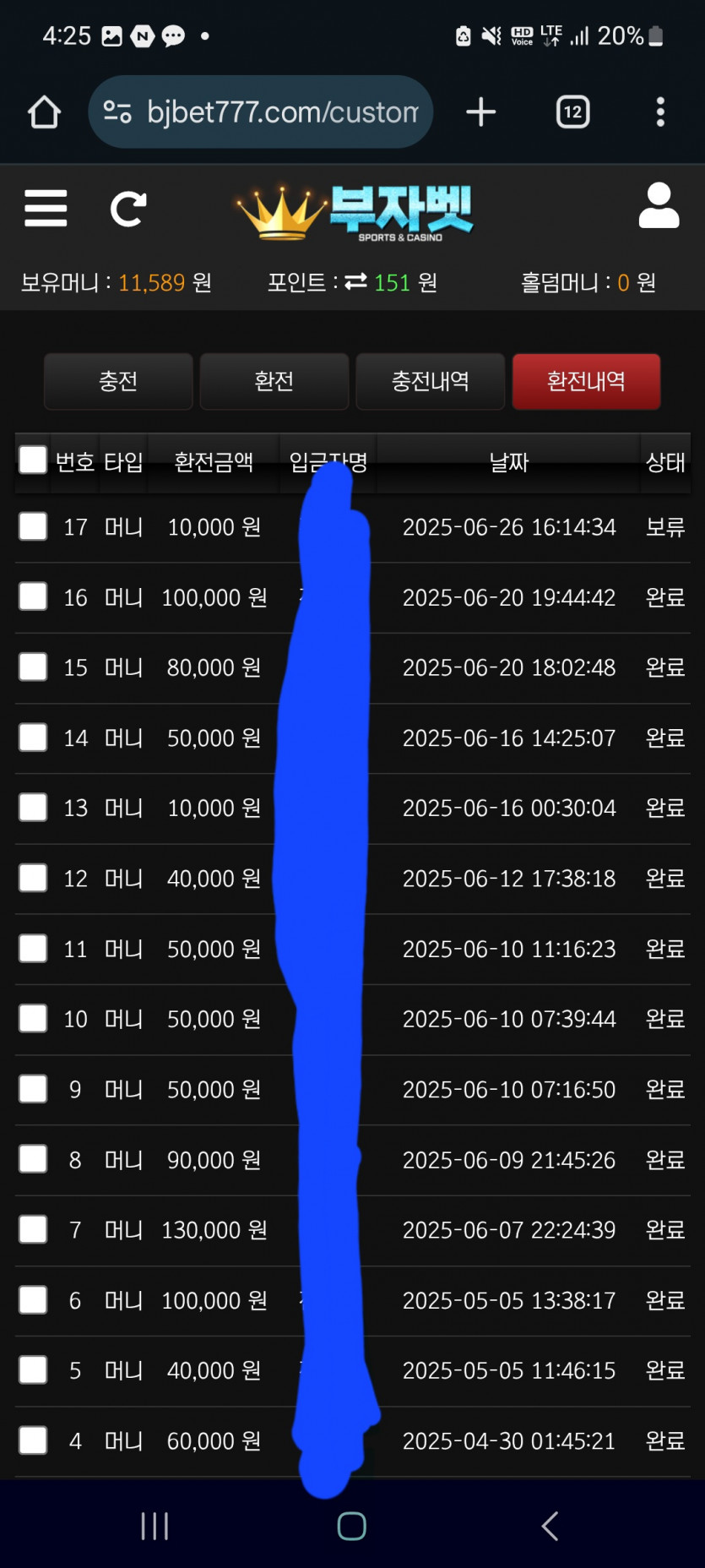Viewport: 705px width, 1568px height.
Task: Open the 충전내역 tab
Action: coord(431,381)
